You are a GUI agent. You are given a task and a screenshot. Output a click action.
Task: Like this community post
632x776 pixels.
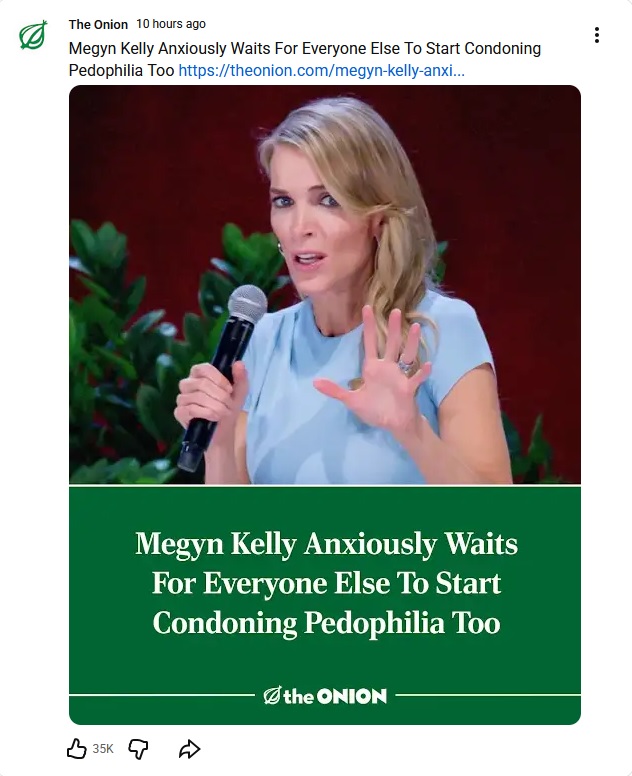[77, 748]
